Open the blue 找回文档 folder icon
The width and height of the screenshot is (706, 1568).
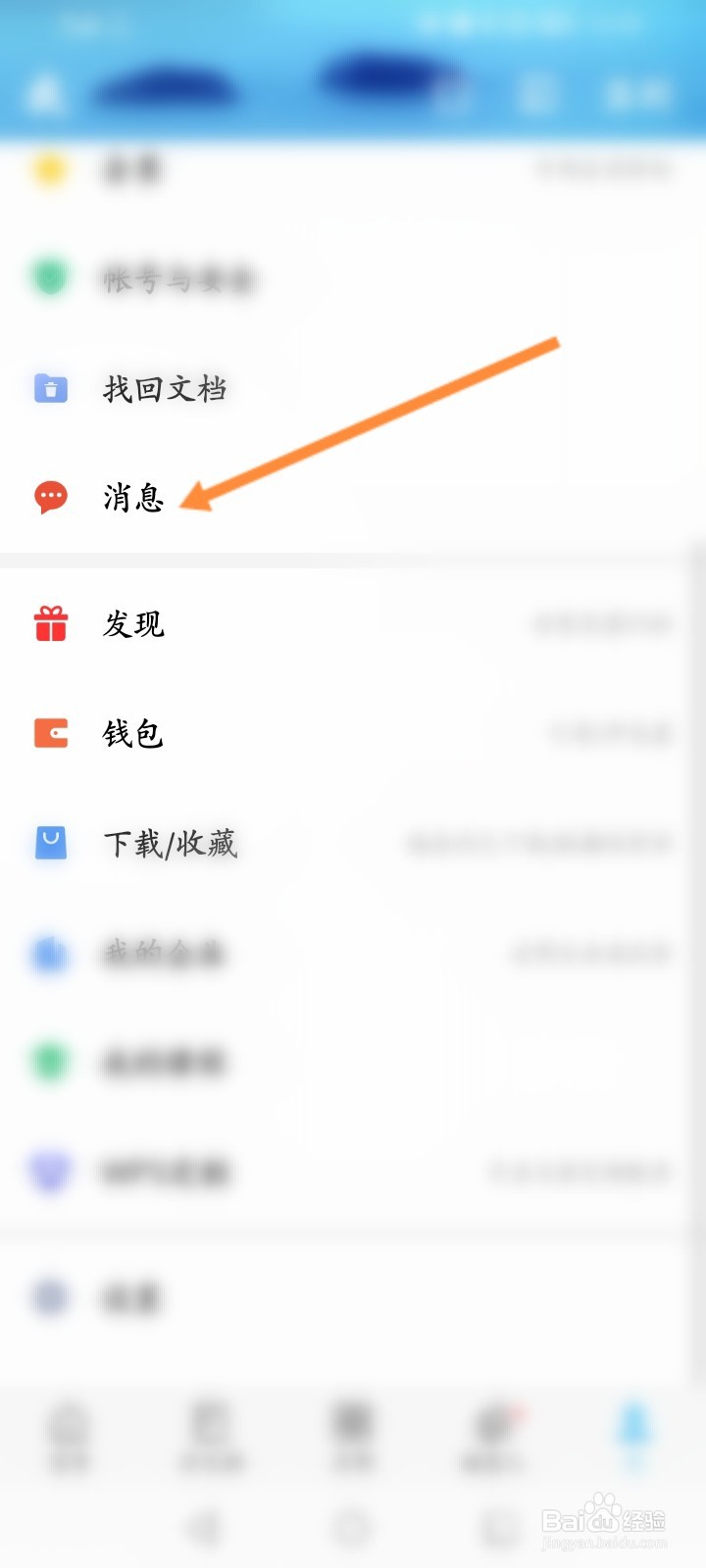pyautogui.click(x=50, y=388)
